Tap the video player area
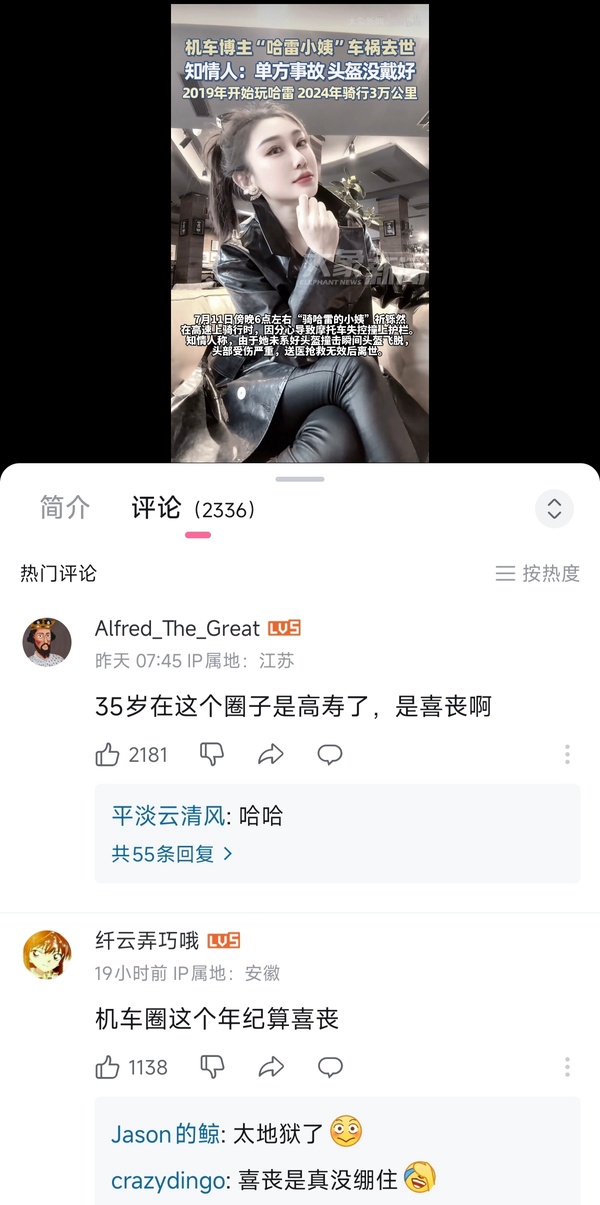 click(x=300, y=232)
